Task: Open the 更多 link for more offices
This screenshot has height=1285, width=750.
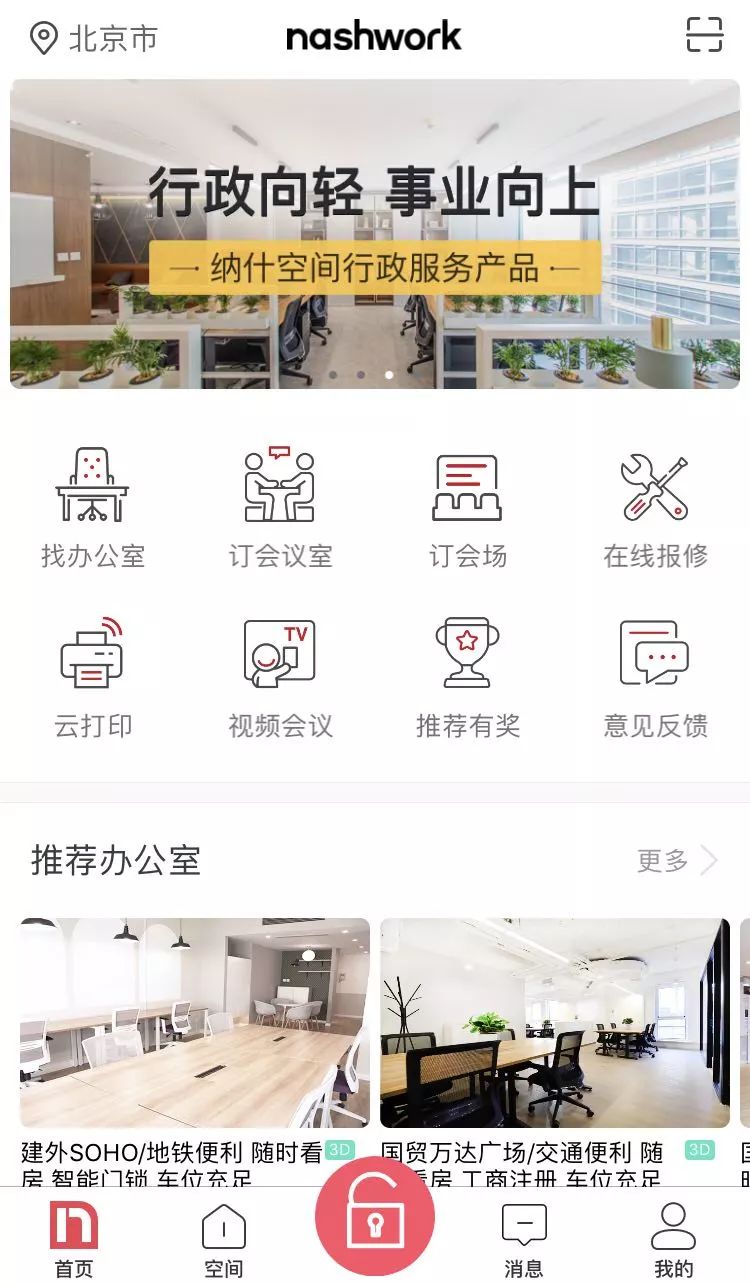Action: coord(662,860)
